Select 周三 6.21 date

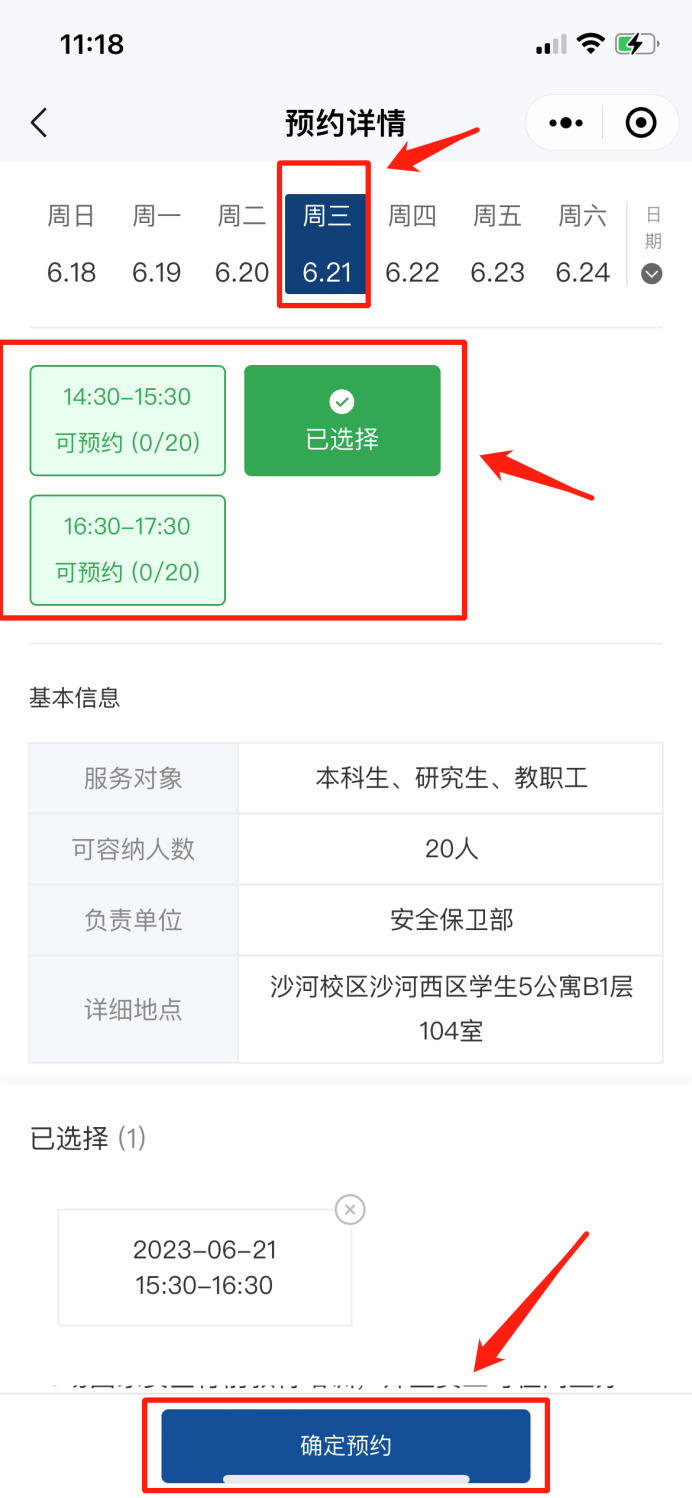click(327, 244)
